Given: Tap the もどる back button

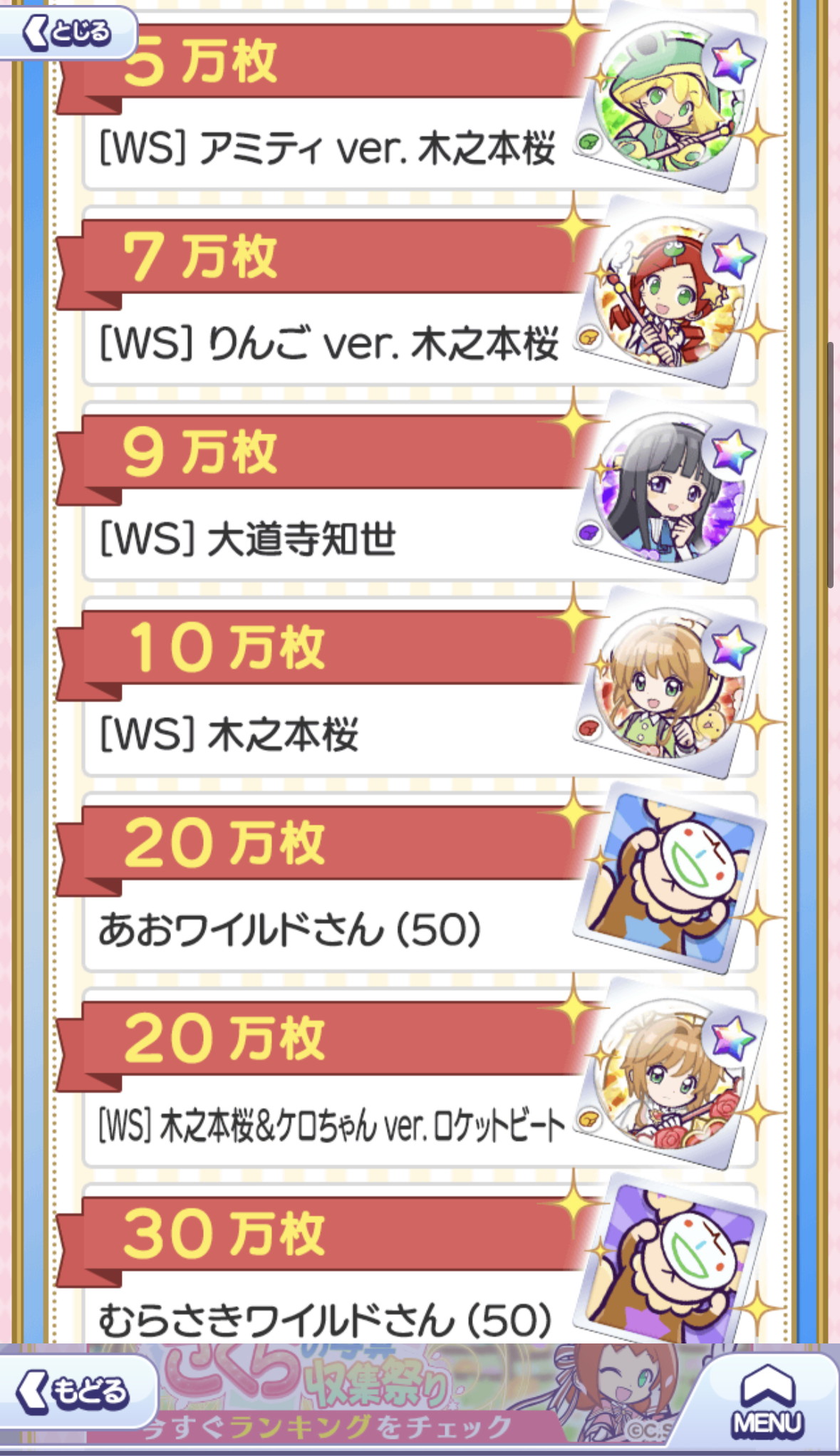Looking at the screenshot, I should click(77, 1391).
